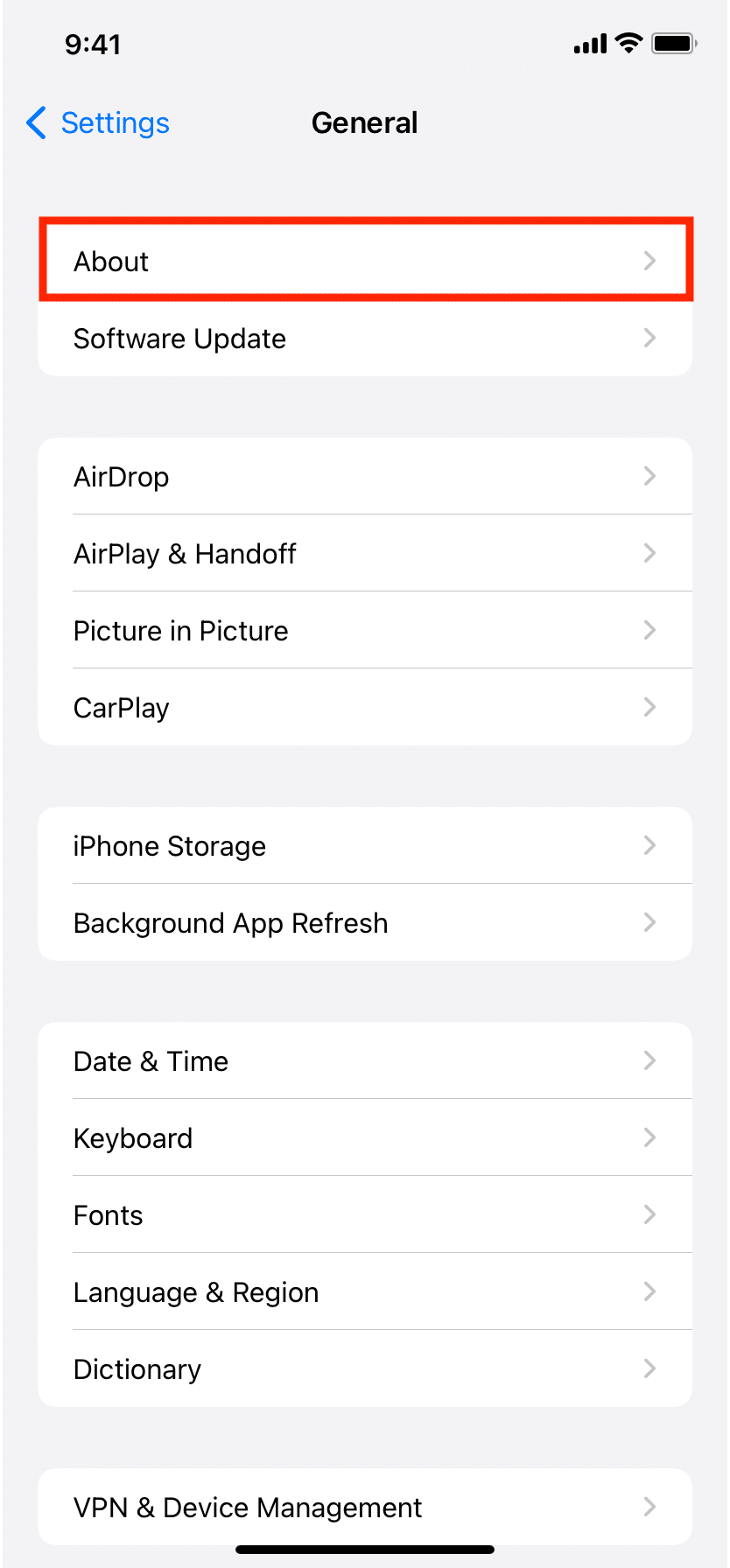730x1568 pixels.
Task: Tap the Settings back link
Action: tap(115, 123)
